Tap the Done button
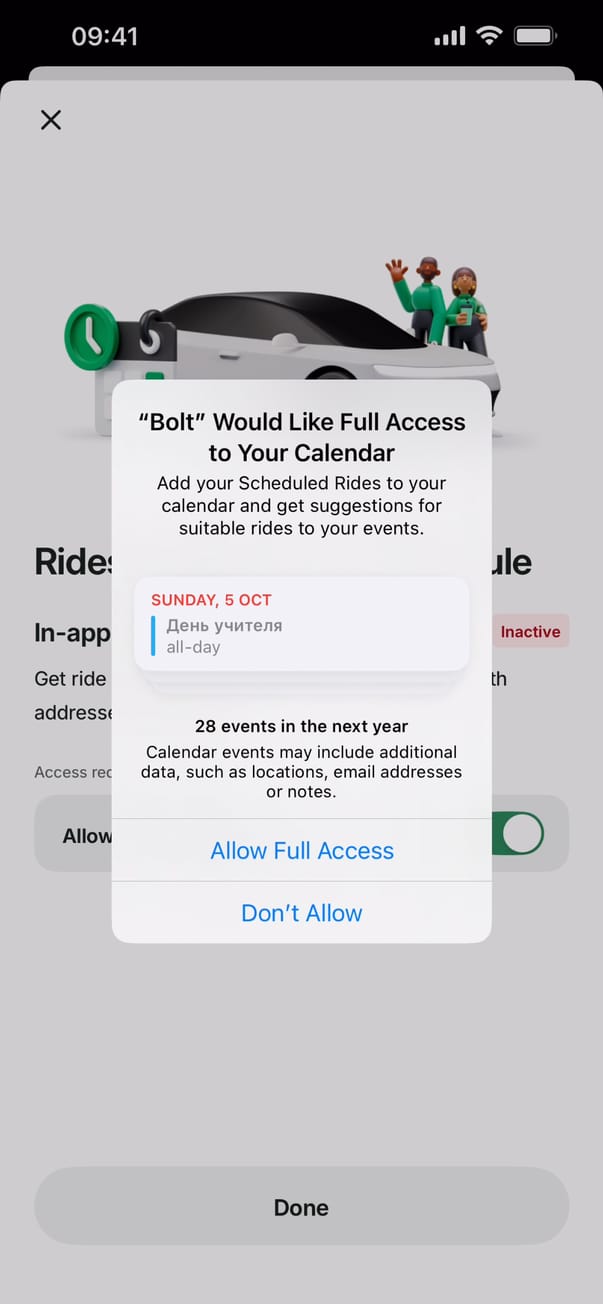Image resolution: width=603 pixels, height=1304 pixels. 301,1207
